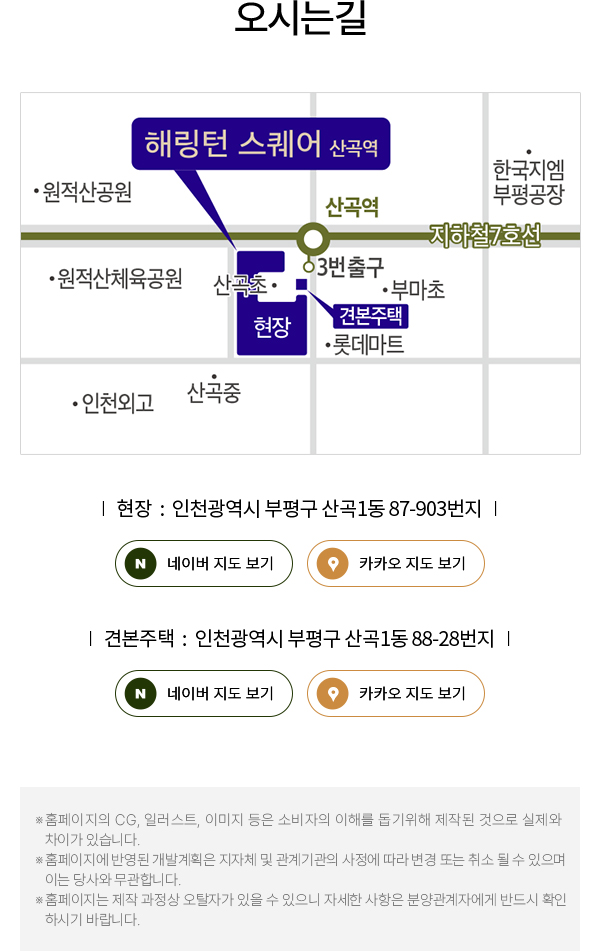Open Naver map for the 현장 address

(204, 563)
